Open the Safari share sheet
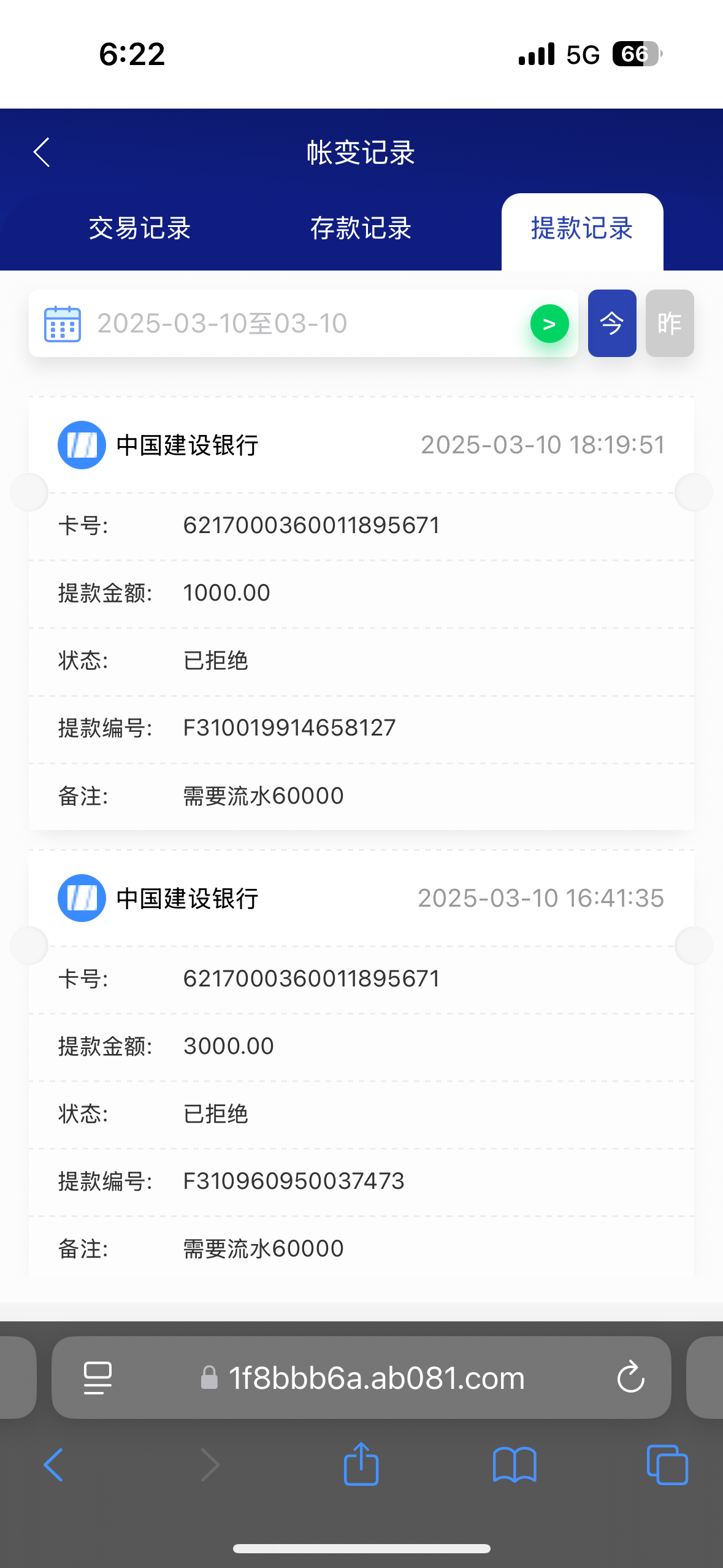 361,1464
